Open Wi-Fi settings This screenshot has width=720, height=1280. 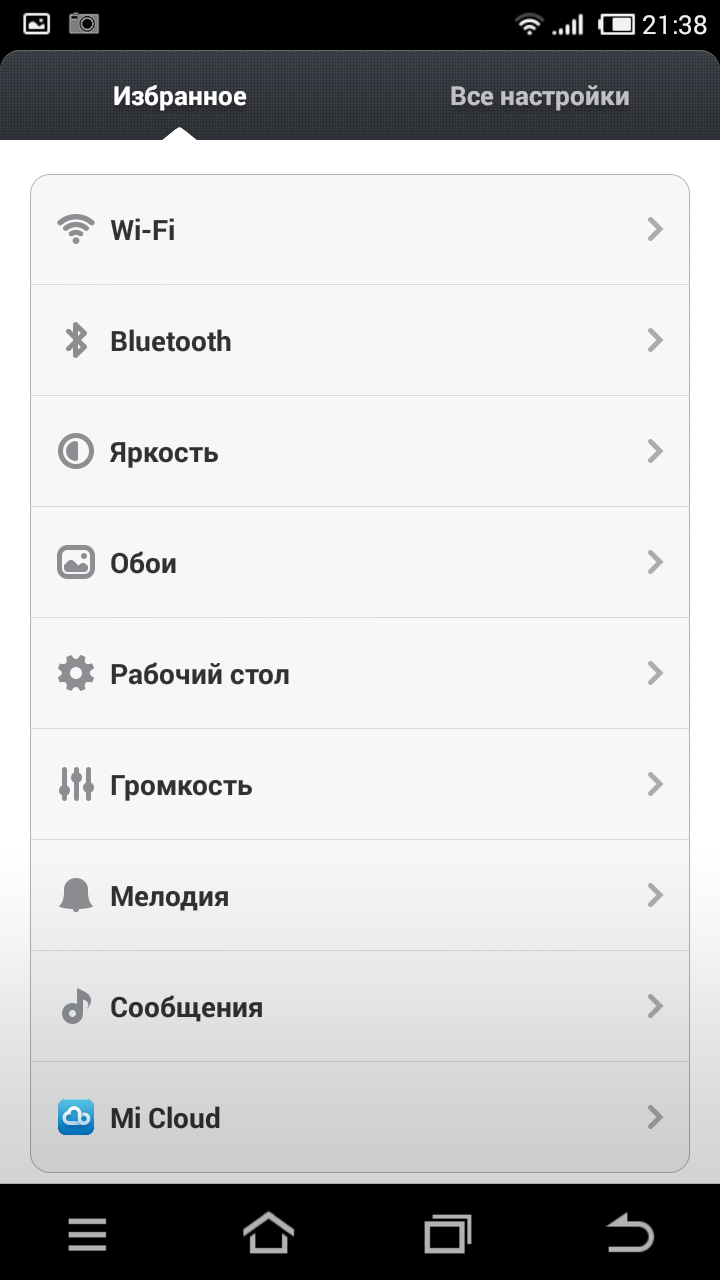point(360,230)
